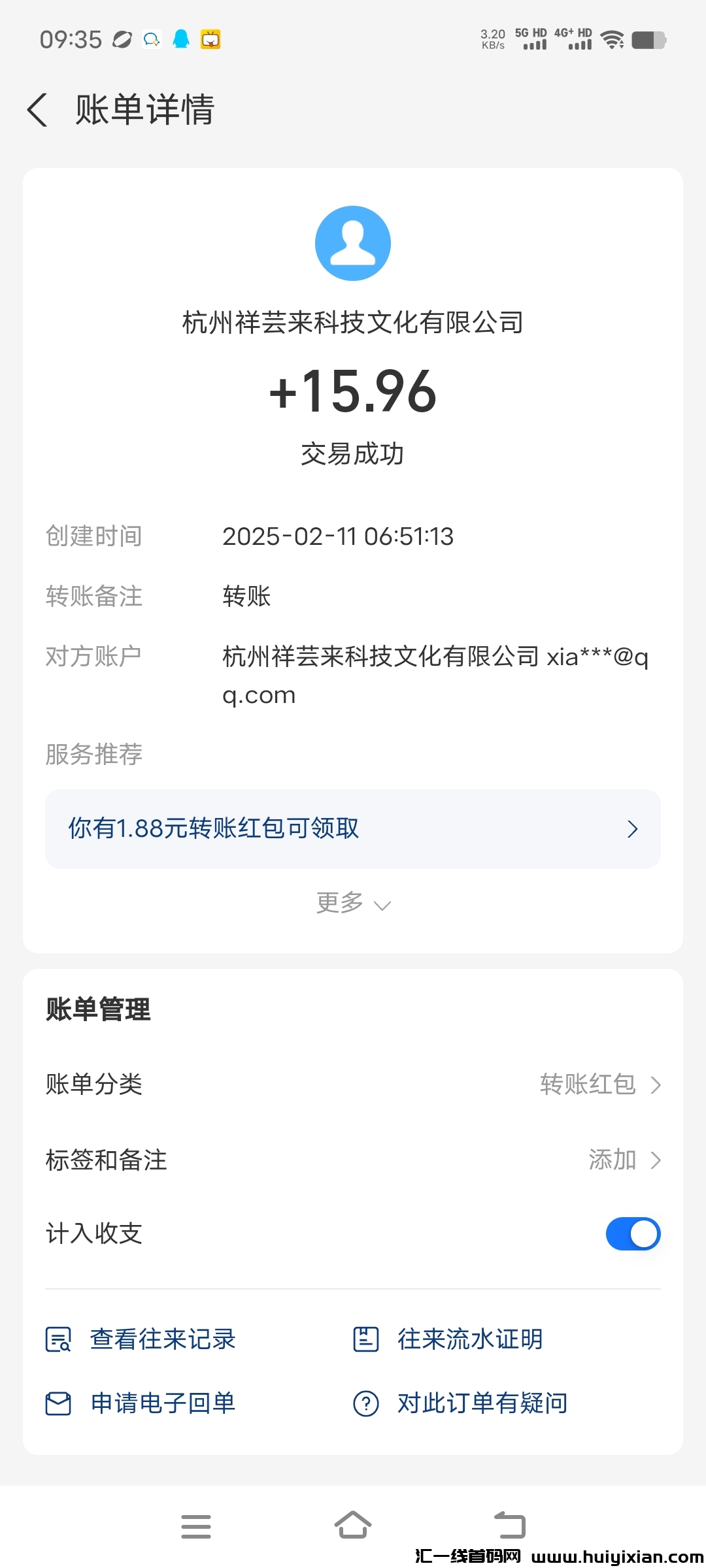Open the payer's profile avatar
Image resolution: width=706 pixels, height=1568 pixels.
353,243
